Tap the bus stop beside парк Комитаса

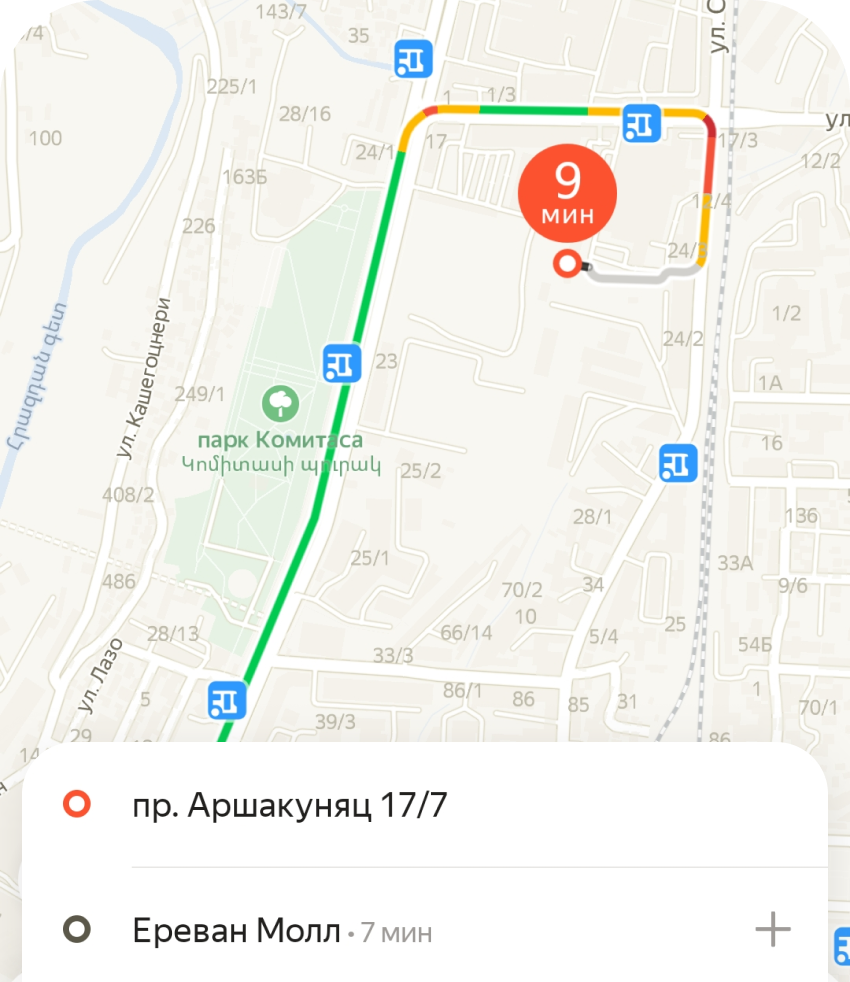click(x=341, y=363)
